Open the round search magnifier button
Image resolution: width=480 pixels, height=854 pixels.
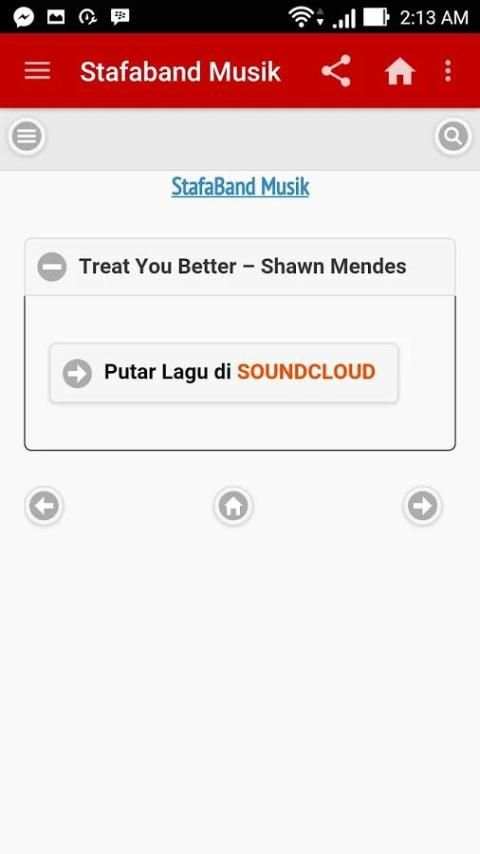point(453,136)
